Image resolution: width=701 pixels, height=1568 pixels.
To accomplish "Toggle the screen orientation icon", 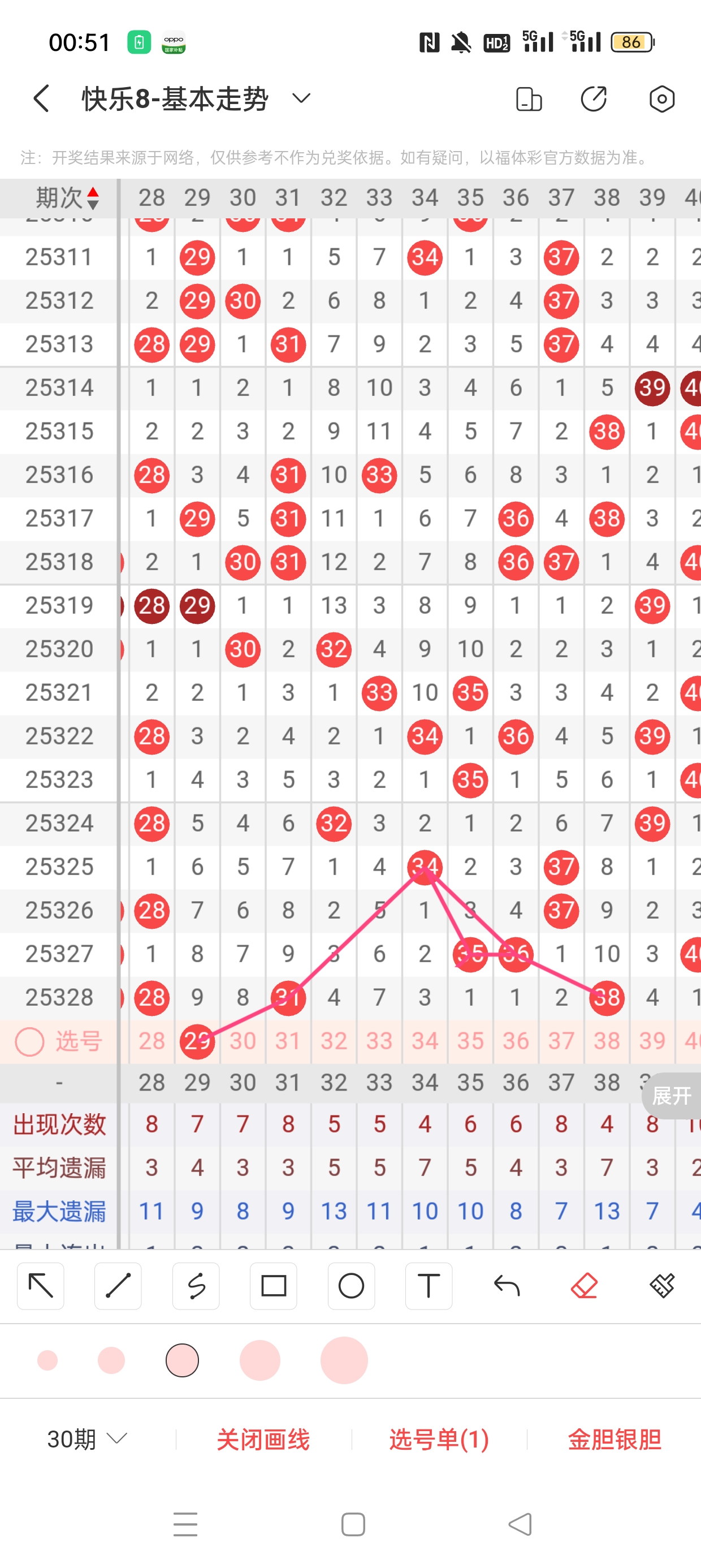I will click(x=528, y=99).
